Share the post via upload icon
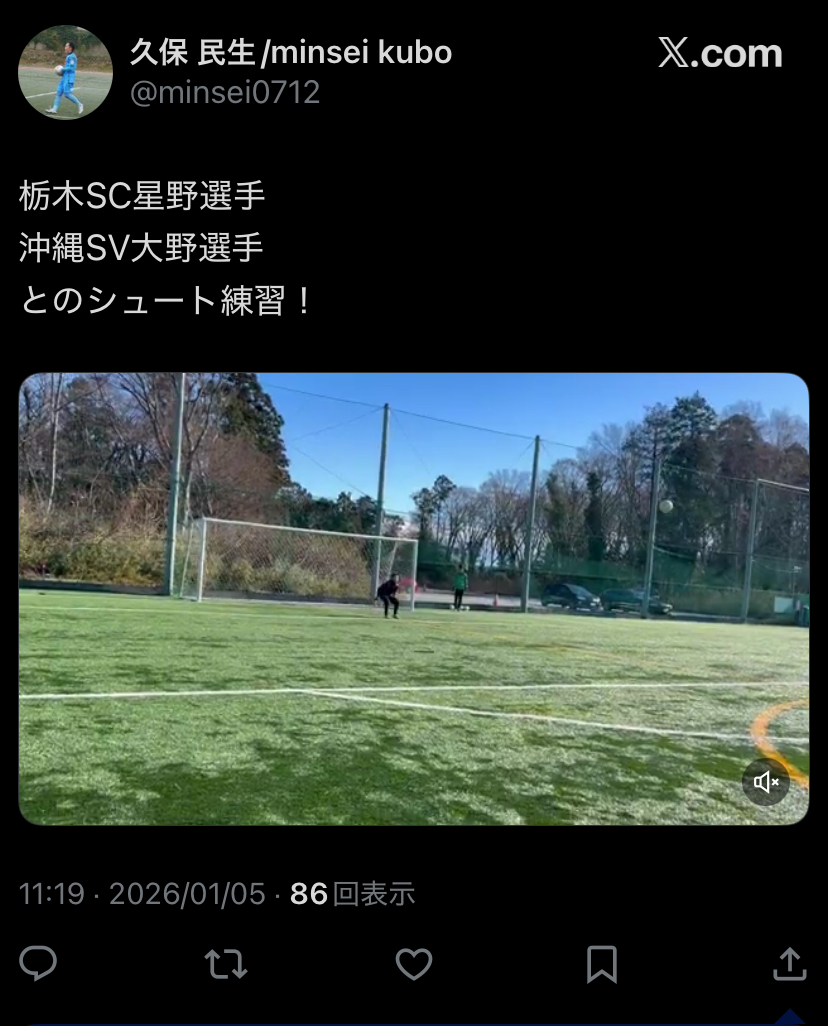The height and width of the screenshot is (1026, 828). 789,964
